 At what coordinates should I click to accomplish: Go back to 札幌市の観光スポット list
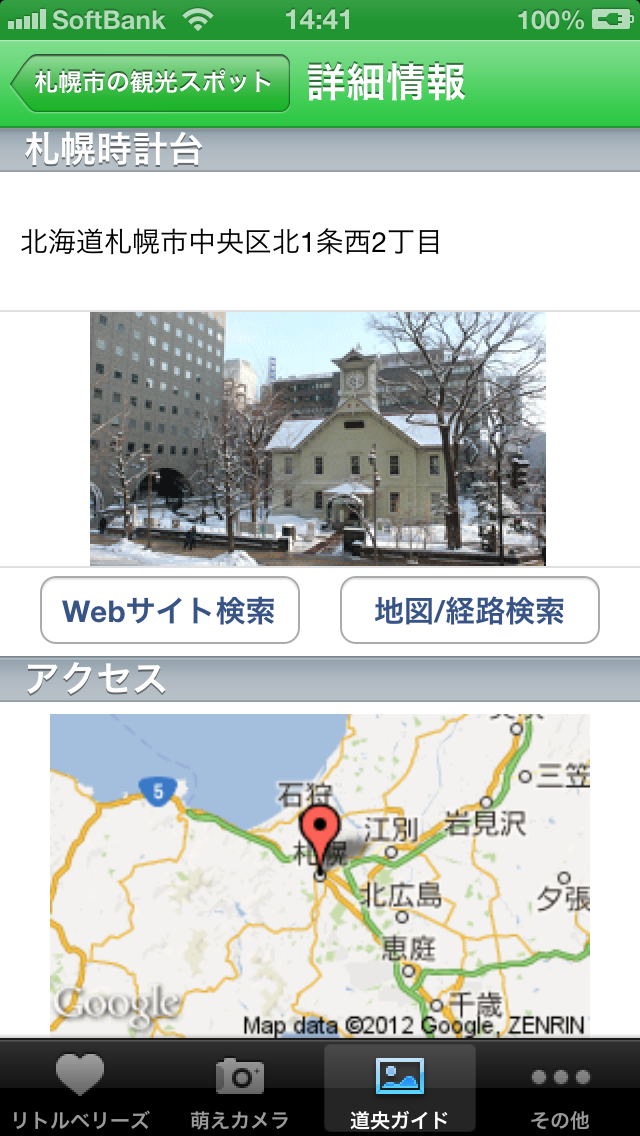click(150, 83)
